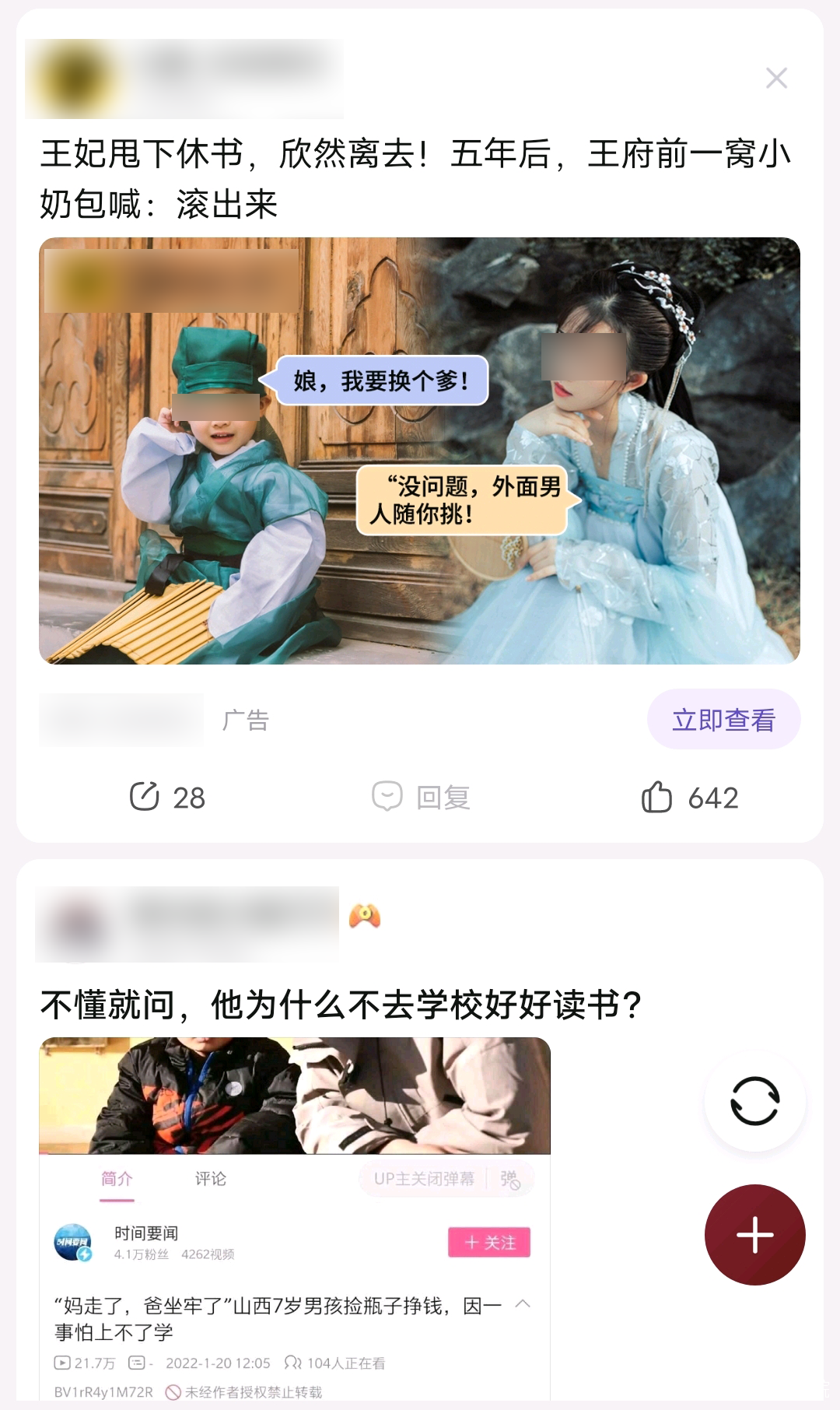Open the second post author's profile
The height and width of the screenshot is (1410, 840).
(x=78, y=924)
